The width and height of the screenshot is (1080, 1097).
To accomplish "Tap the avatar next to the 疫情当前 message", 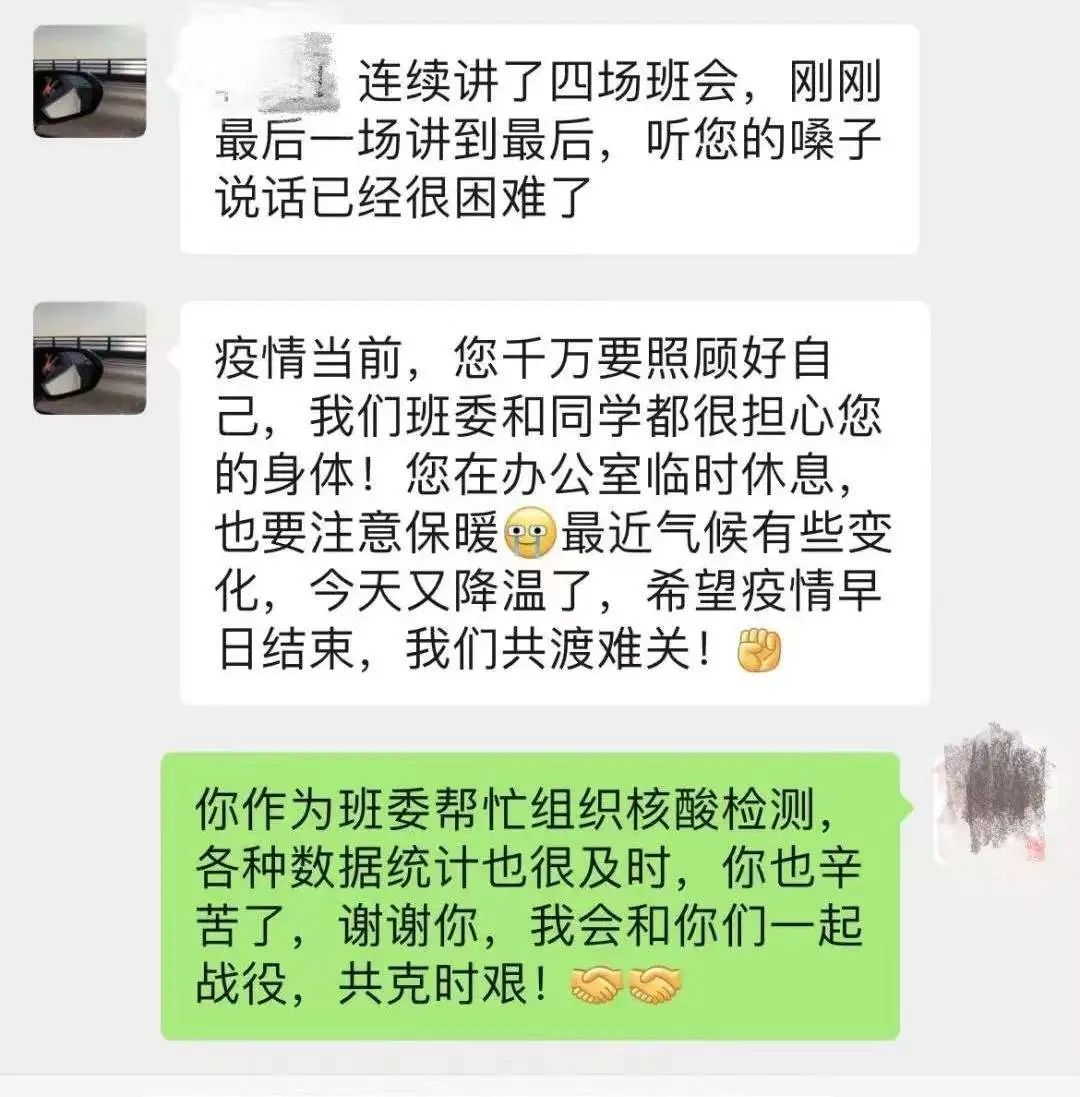I will [90, 358].
